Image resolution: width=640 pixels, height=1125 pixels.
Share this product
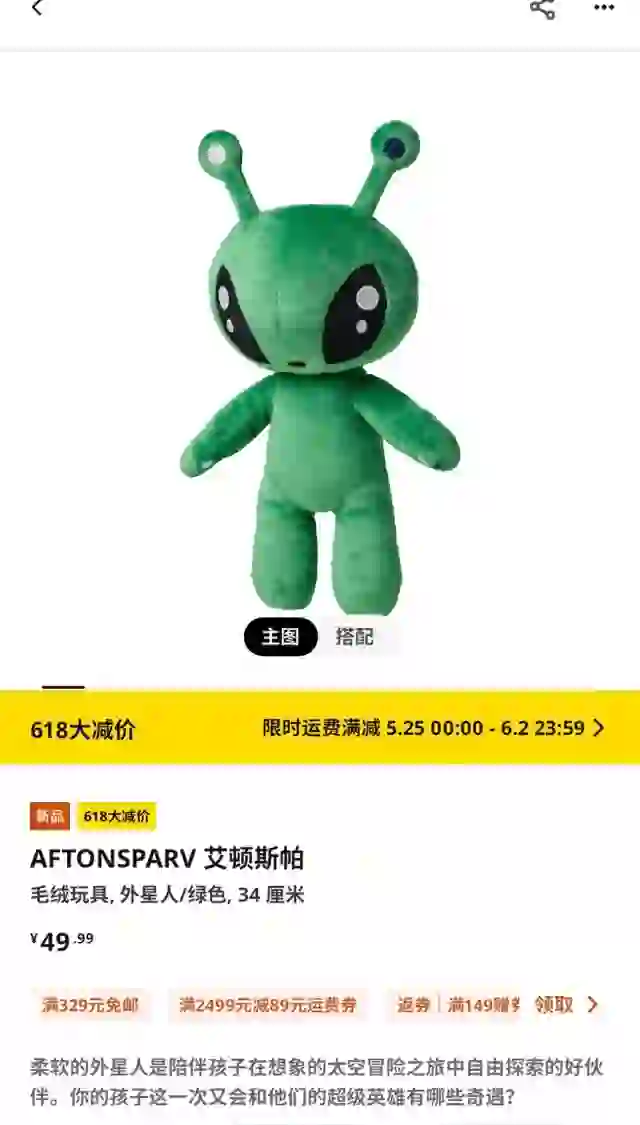pyautogui.click(x=542, y=9)
